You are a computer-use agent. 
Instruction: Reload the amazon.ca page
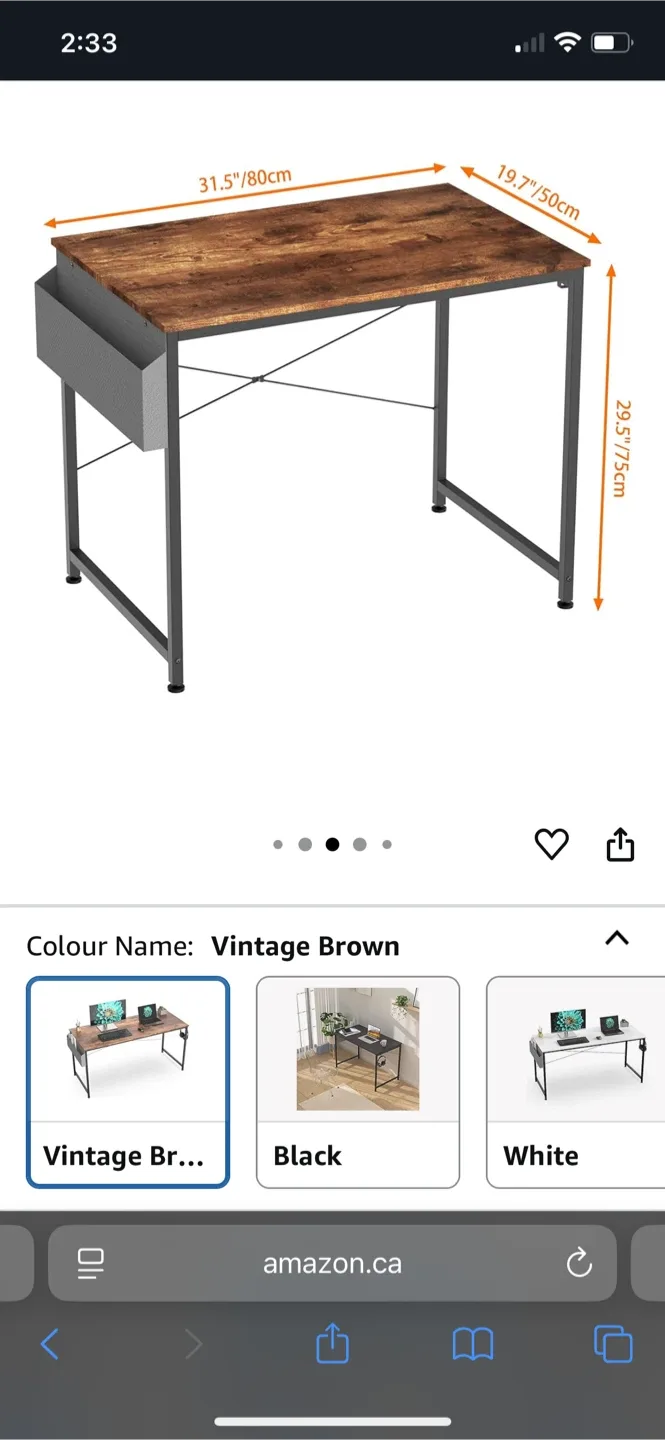point(579,1264)
